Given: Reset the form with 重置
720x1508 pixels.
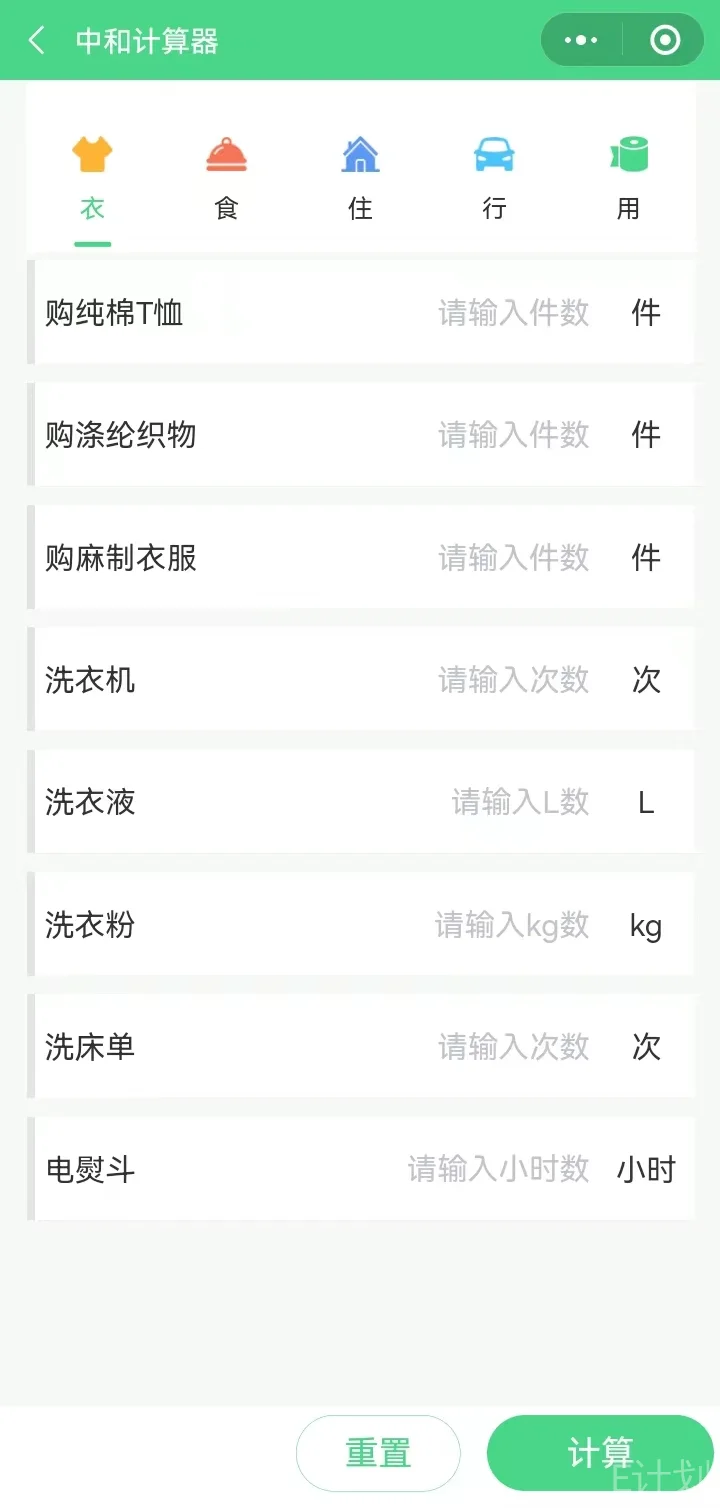Looking at the screenshot, I should (x=378, y=1453).
